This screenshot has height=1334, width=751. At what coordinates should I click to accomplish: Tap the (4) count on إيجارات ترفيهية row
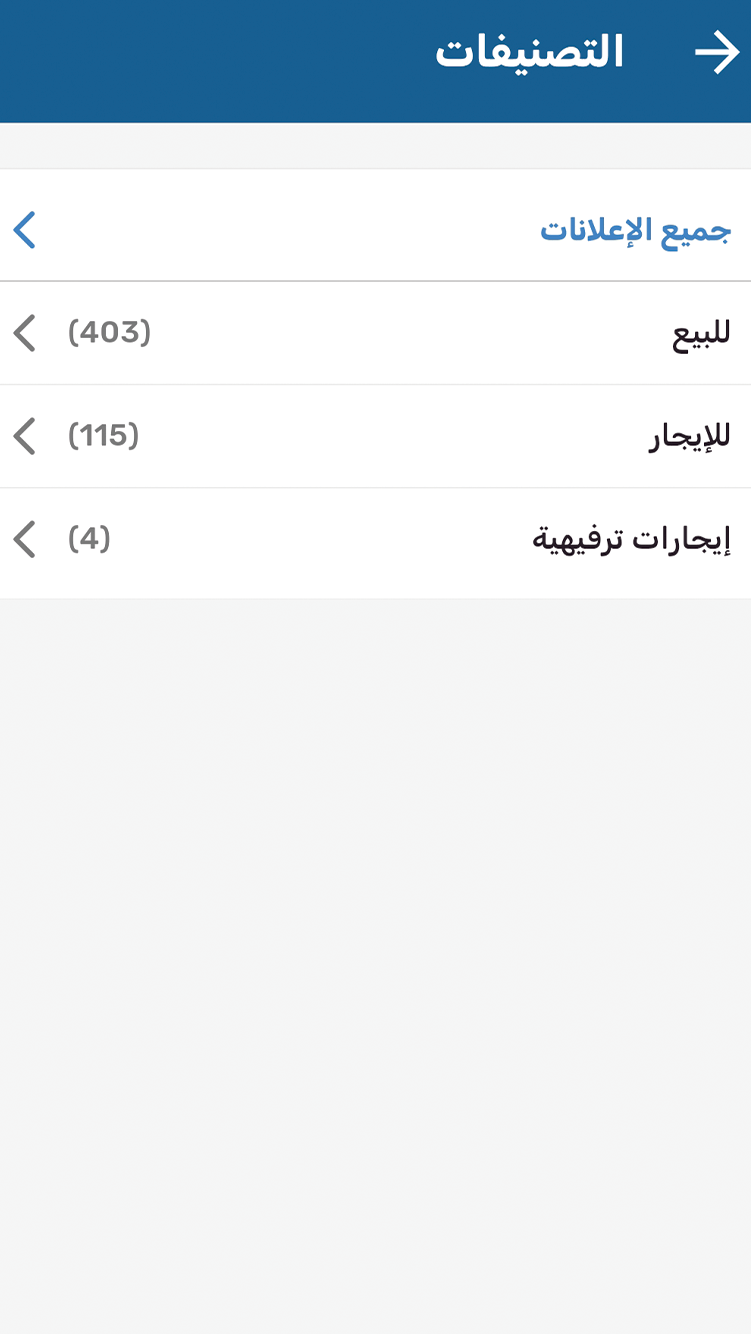[x=90, y=539]
